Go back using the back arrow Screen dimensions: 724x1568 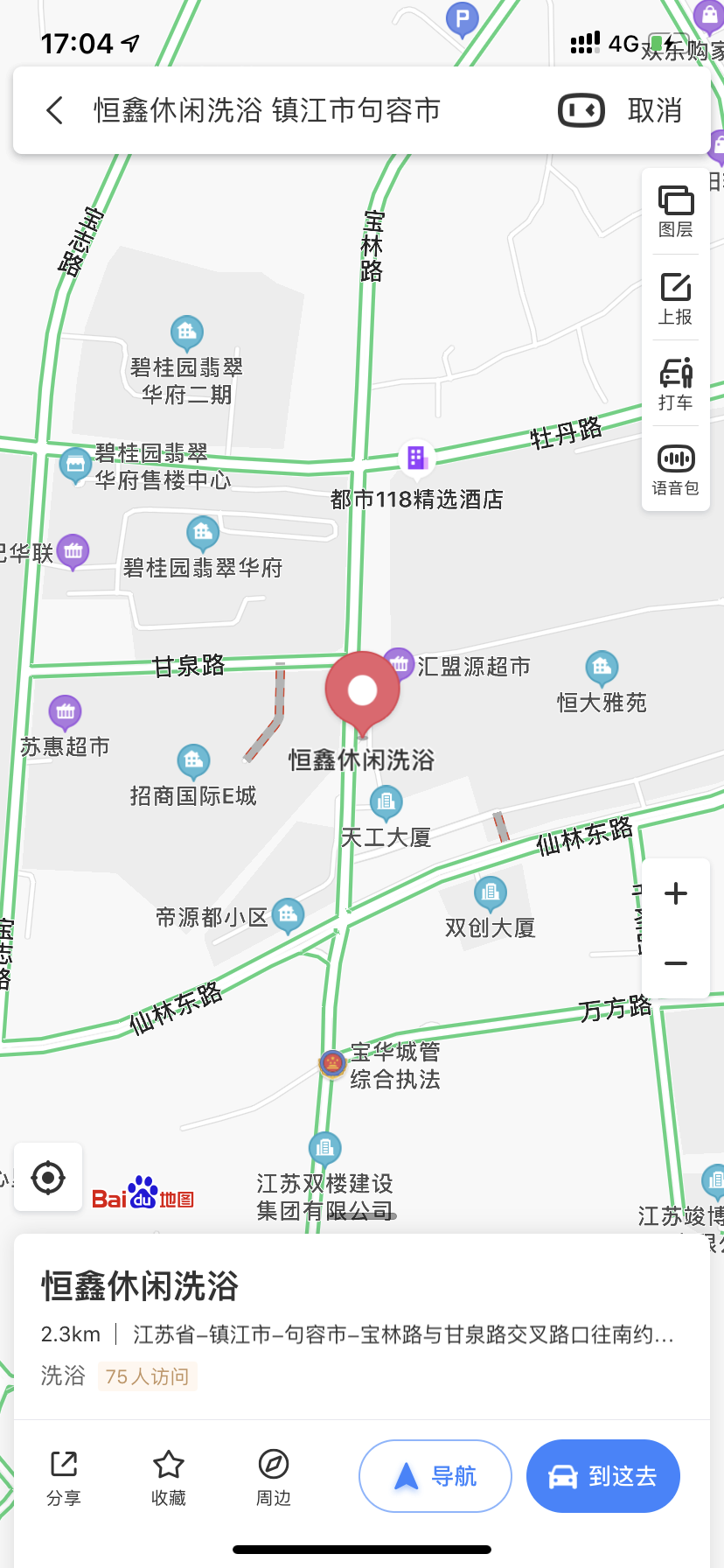[55, 111]
